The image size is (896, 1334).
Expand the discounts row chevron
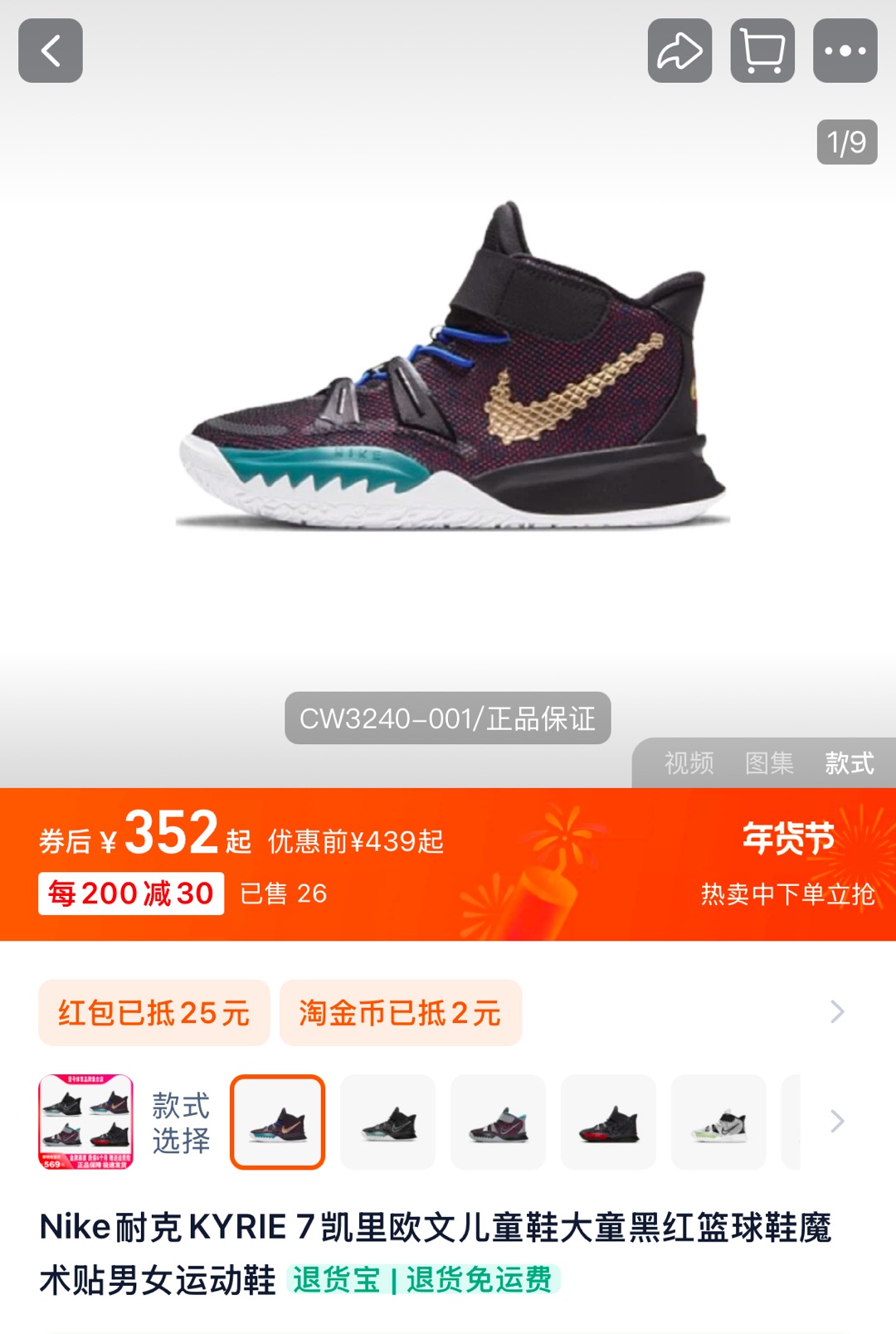point(837,1012)
